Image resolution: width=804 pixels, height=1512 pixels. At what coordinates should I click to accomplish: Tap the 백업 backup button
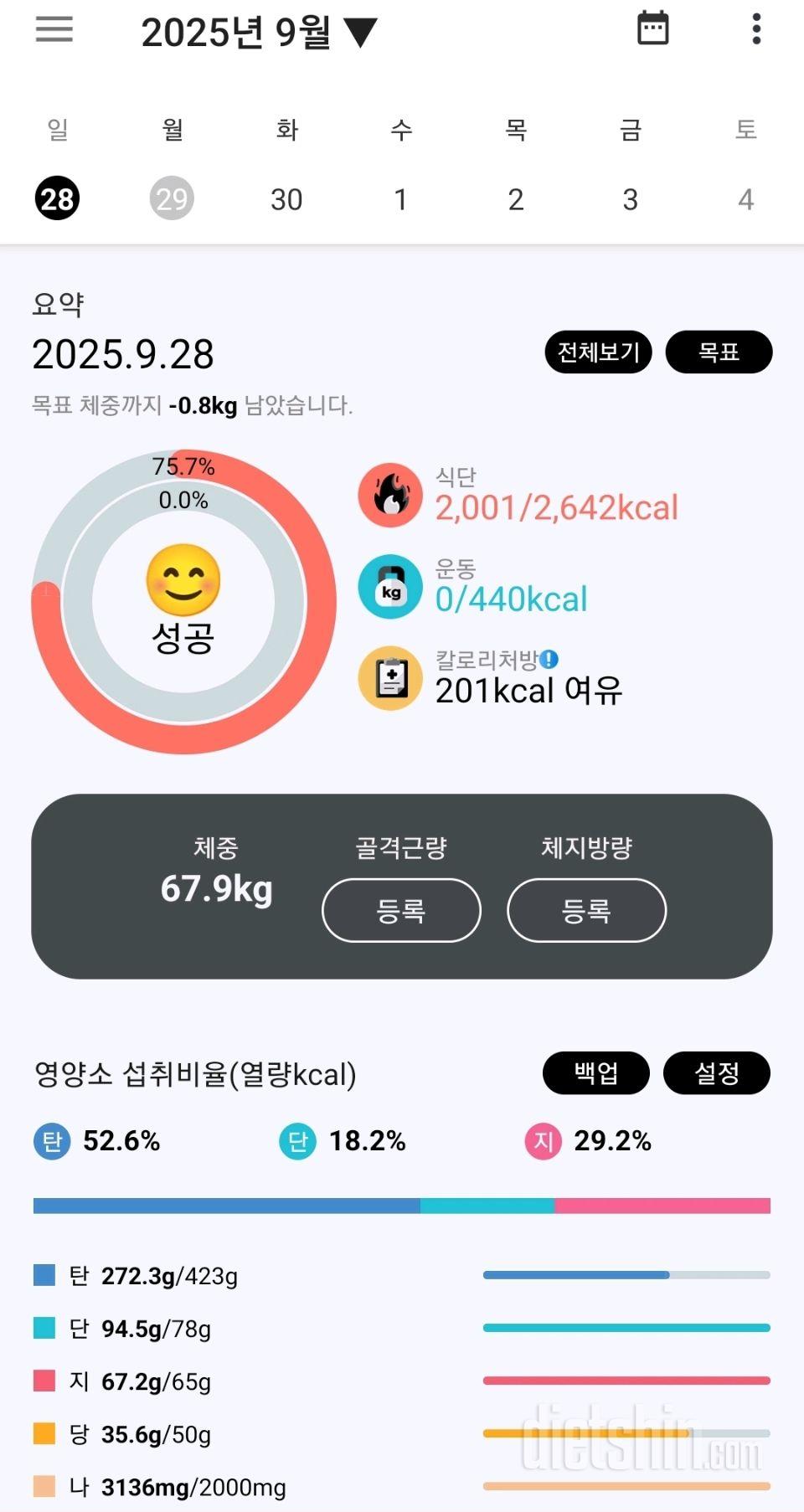click(x=596, y=1072)
